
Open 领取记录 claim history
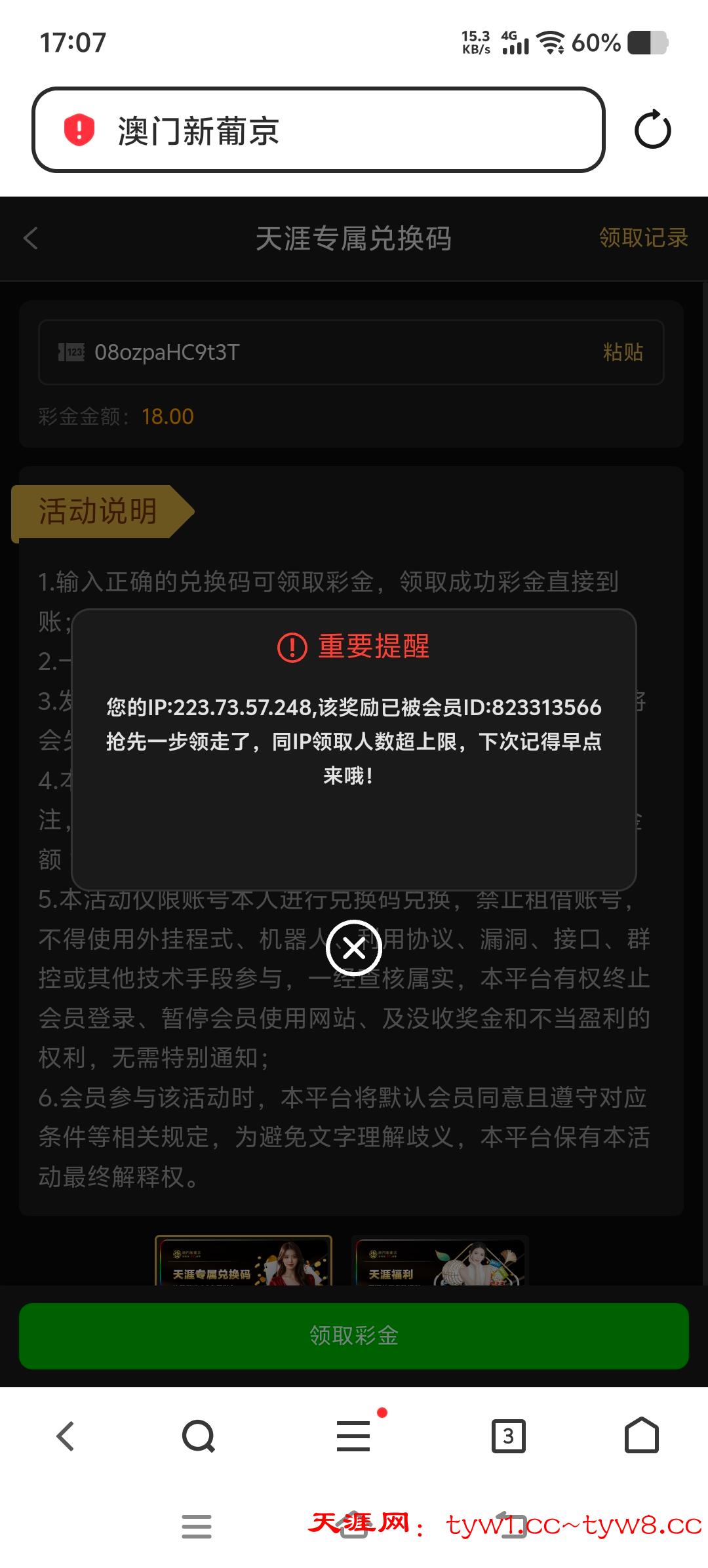pyautogui.click(x=643, y=238)
